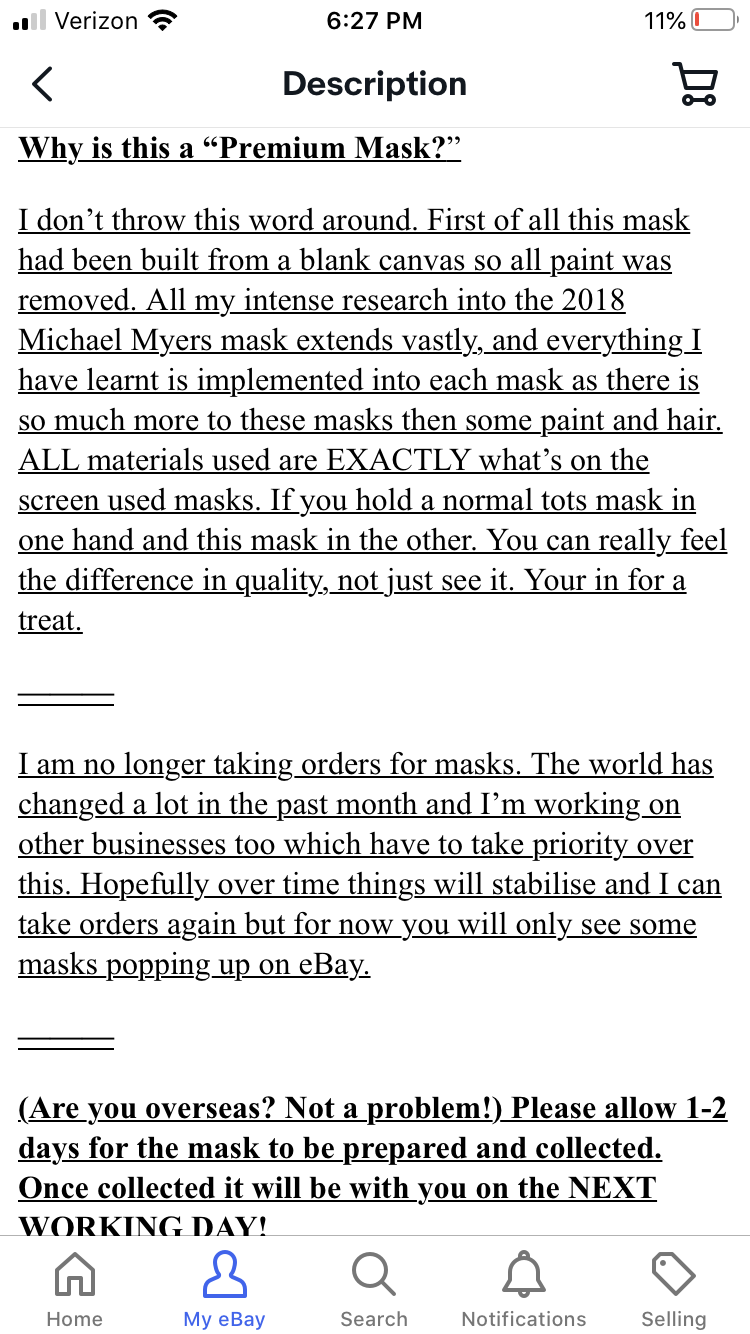Switch to the Selling tab
Screen dimensions: 750x1334
673,1288
